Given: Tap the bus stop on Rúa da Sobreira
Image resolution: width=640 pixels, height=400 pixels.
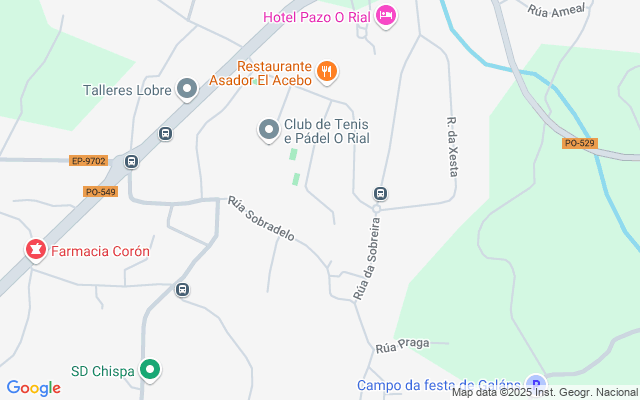Looking at the screenshot, I should 380,193.
